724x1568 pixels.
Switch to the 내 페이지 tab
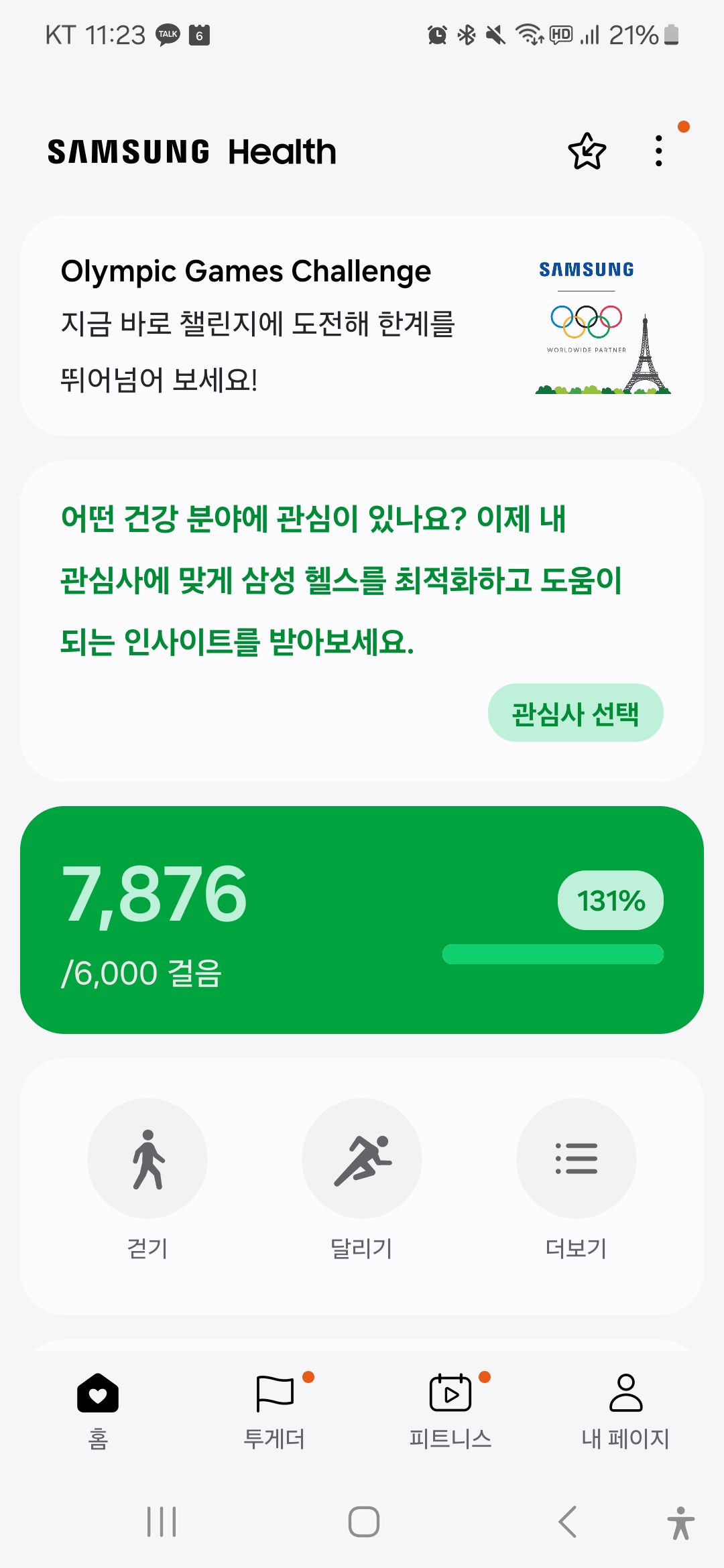click(x=626, y=1410)
